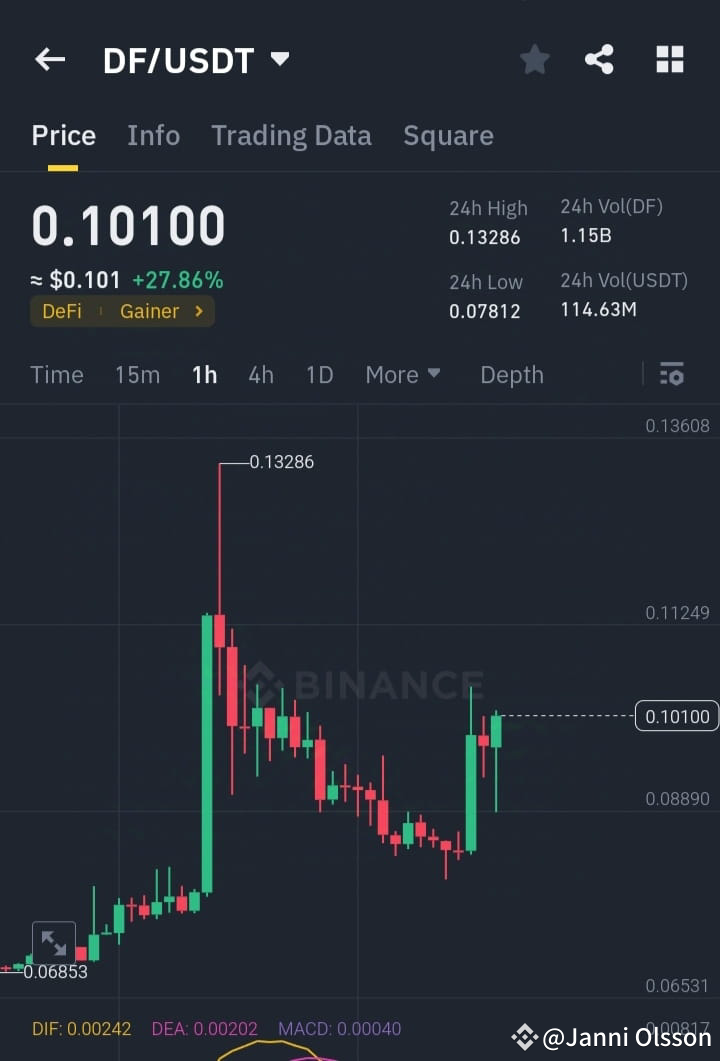Select the MACD value indicator label
Image resolution: width=720 pixels, height=1061 pixels.
click(x=338, y=1028)
